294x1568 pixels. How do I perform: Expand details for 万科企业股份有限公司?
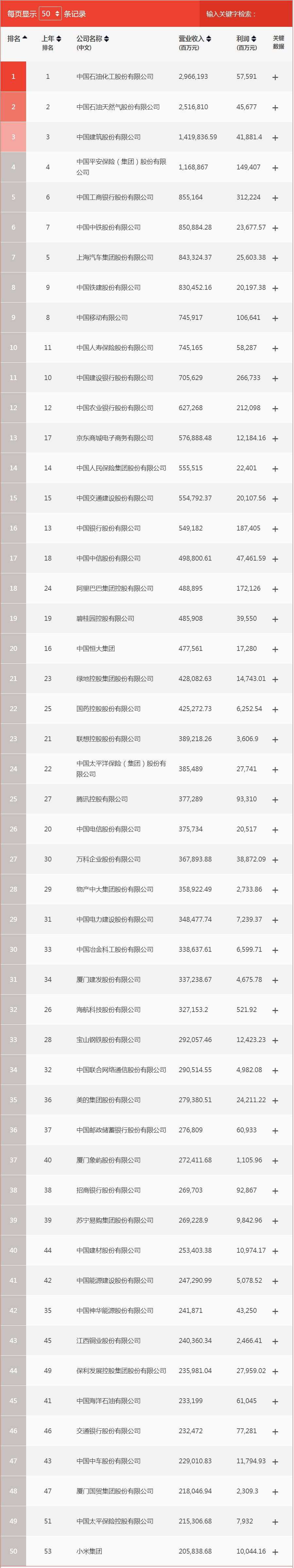(275, 860)
